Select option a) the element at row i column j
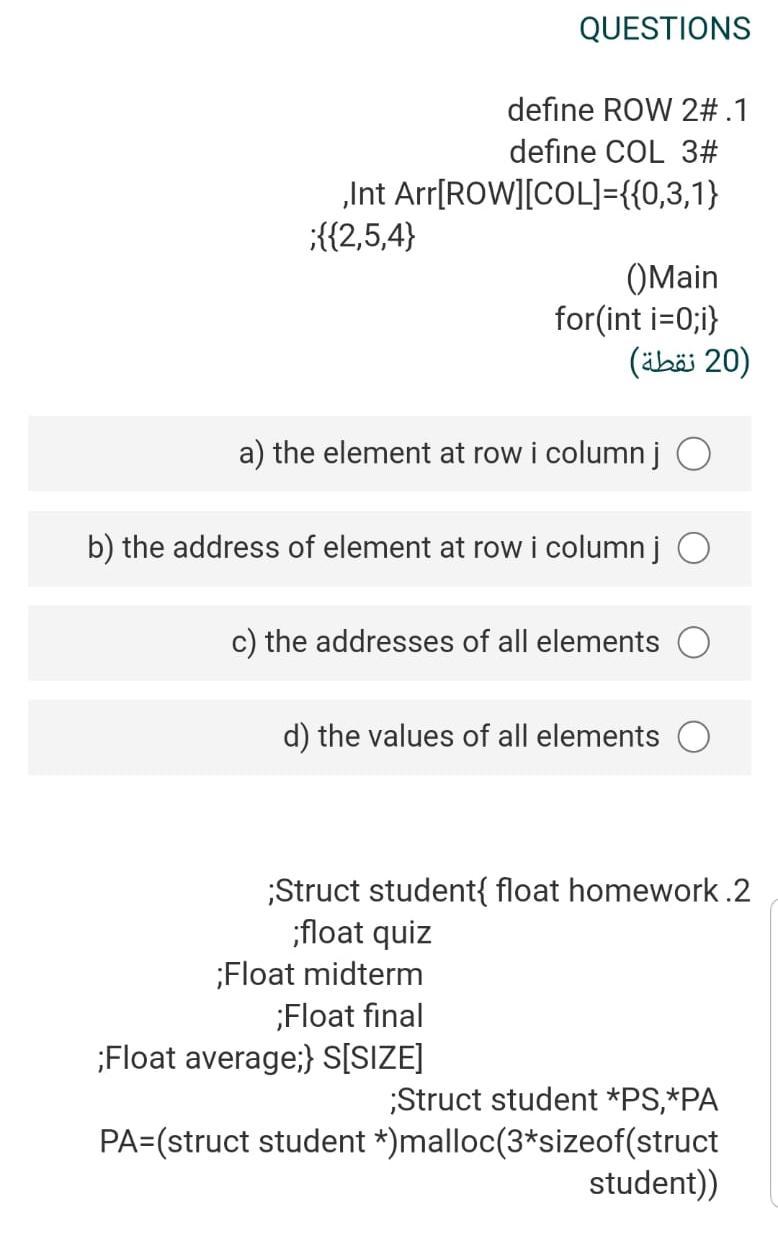Screen dimensions: 778x1240 click(695, 454)
